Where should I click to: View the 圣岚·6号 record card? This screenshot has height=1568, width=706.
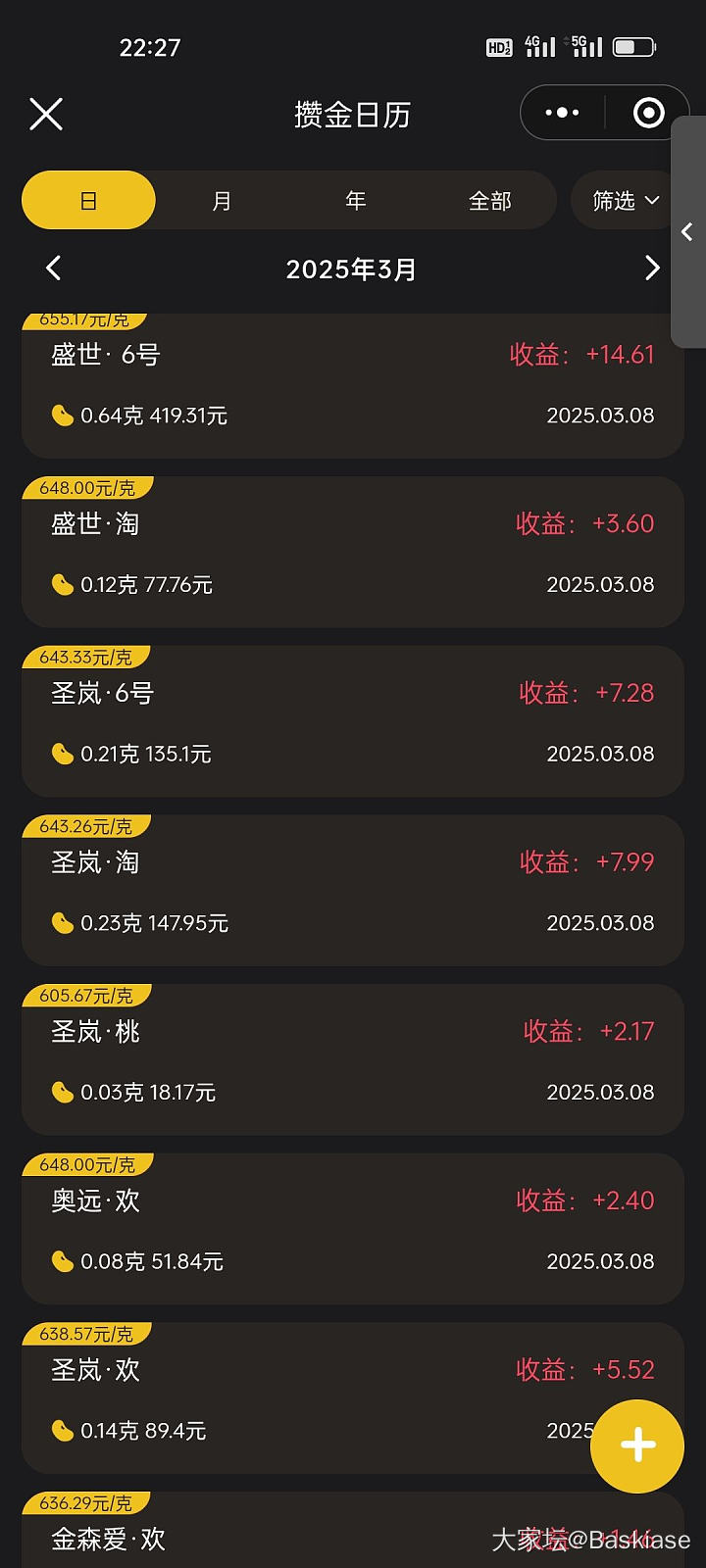click(352, 723)
